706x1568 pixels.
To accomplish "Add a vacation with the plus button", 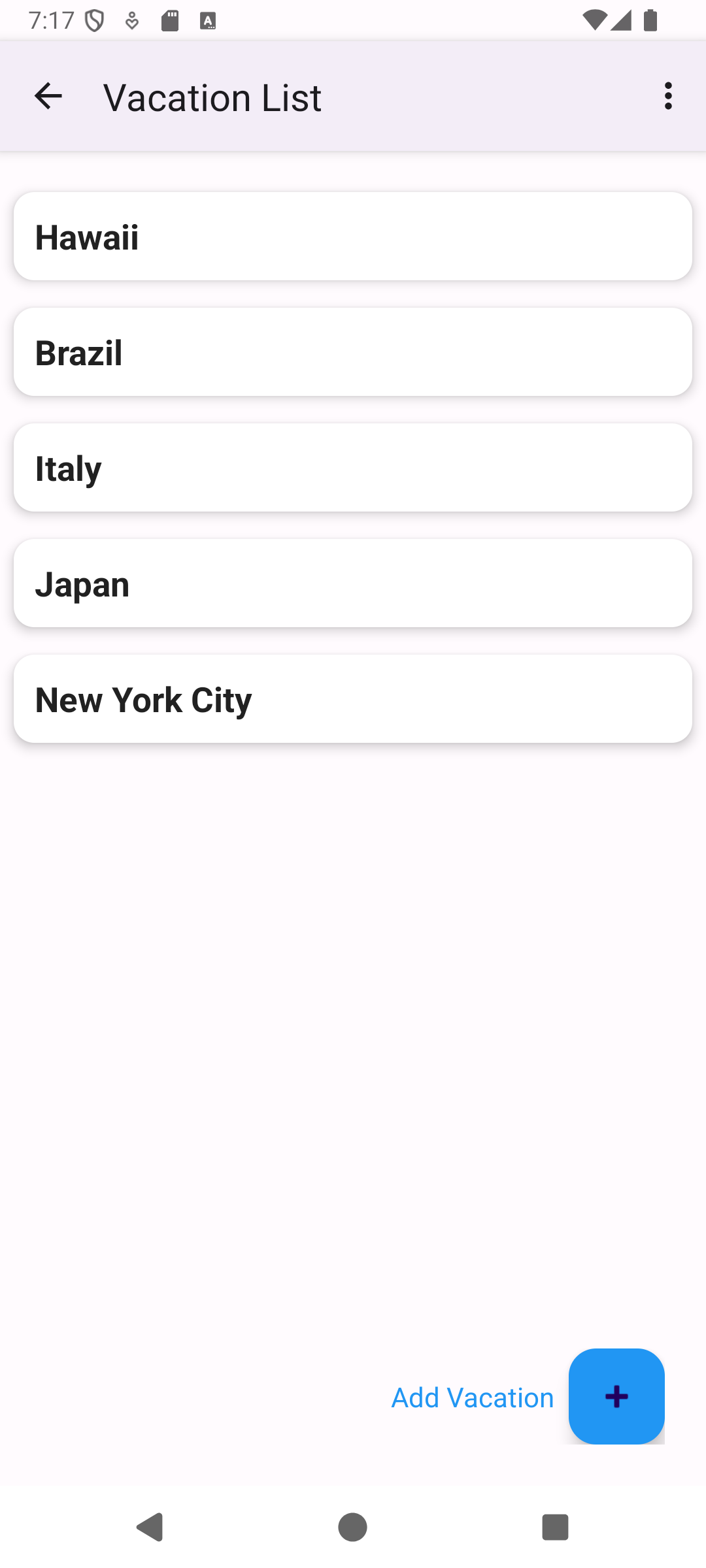I will (616, 1396).
